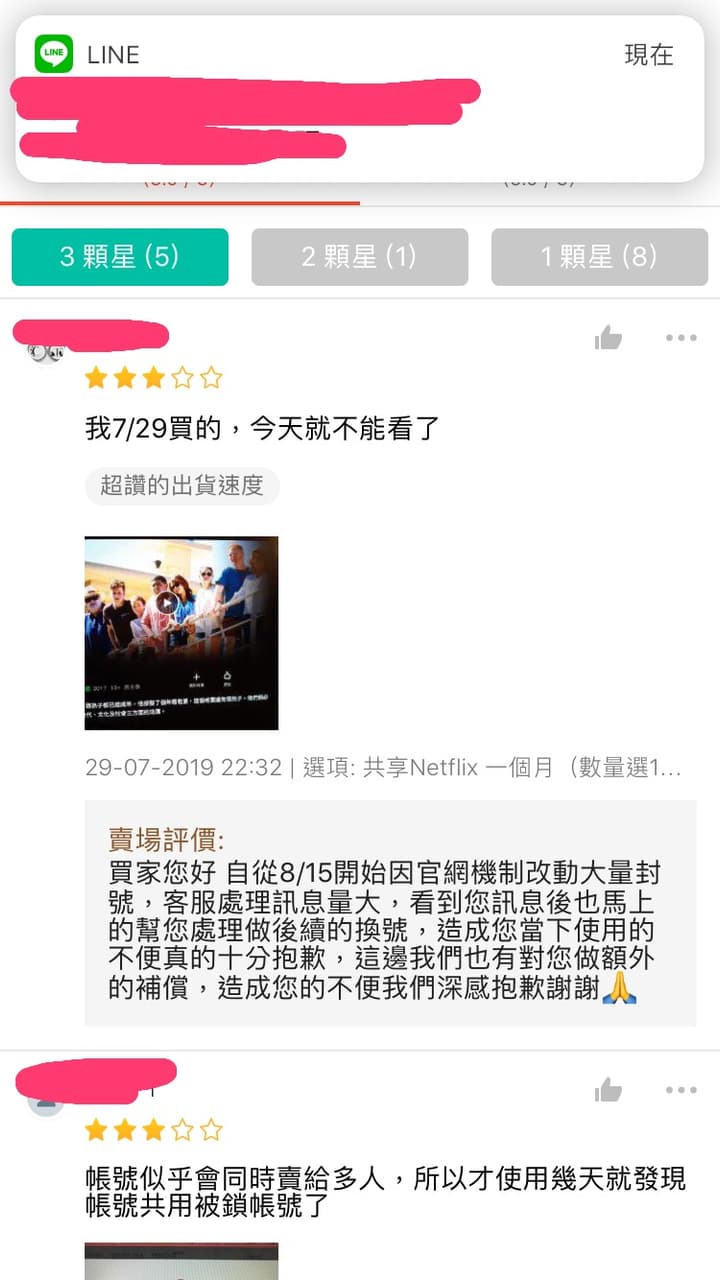Open more options for the 7/29 review
Screen dimensions: 720x1280
(681, 338)
